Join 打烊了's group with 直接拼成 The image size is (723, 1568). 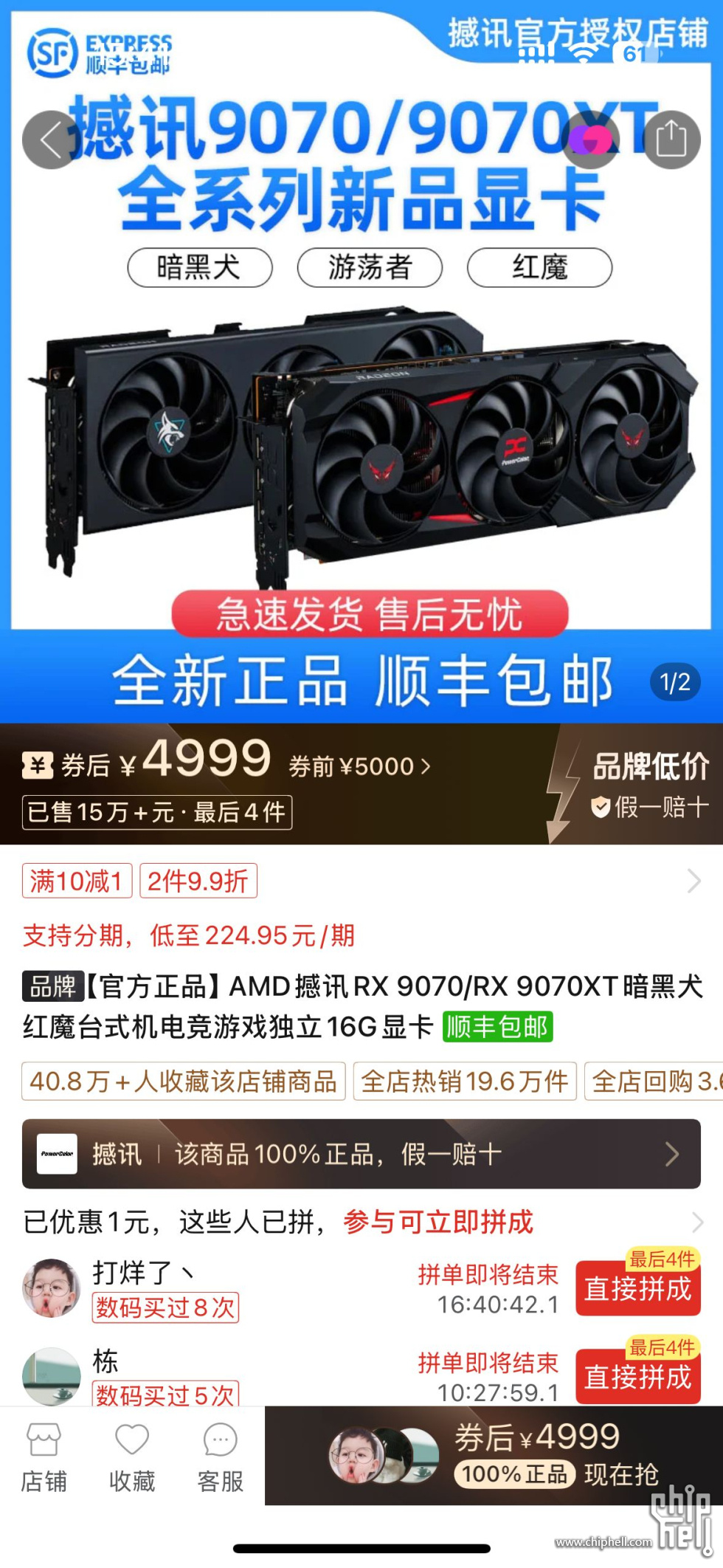click(x=637, y=1289)
